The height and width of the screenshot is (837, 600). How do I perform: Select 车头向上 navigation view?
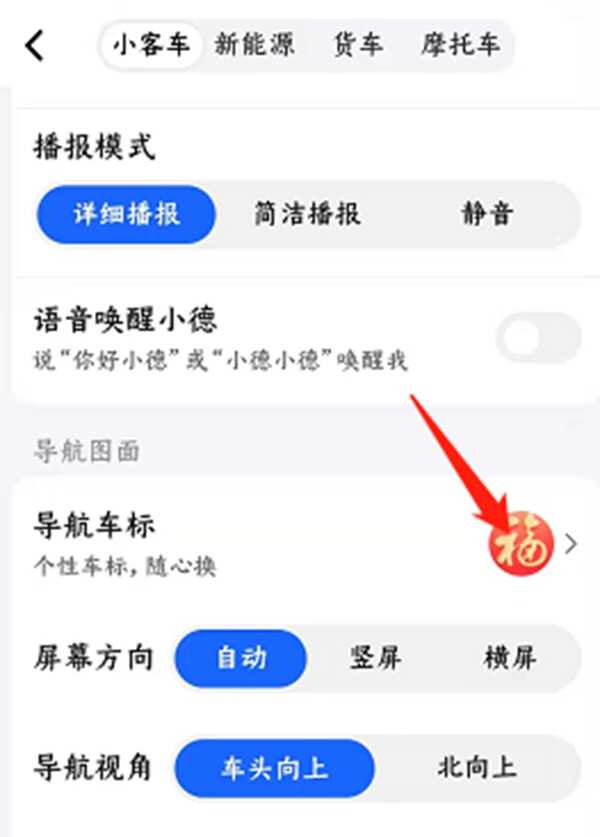275,768
